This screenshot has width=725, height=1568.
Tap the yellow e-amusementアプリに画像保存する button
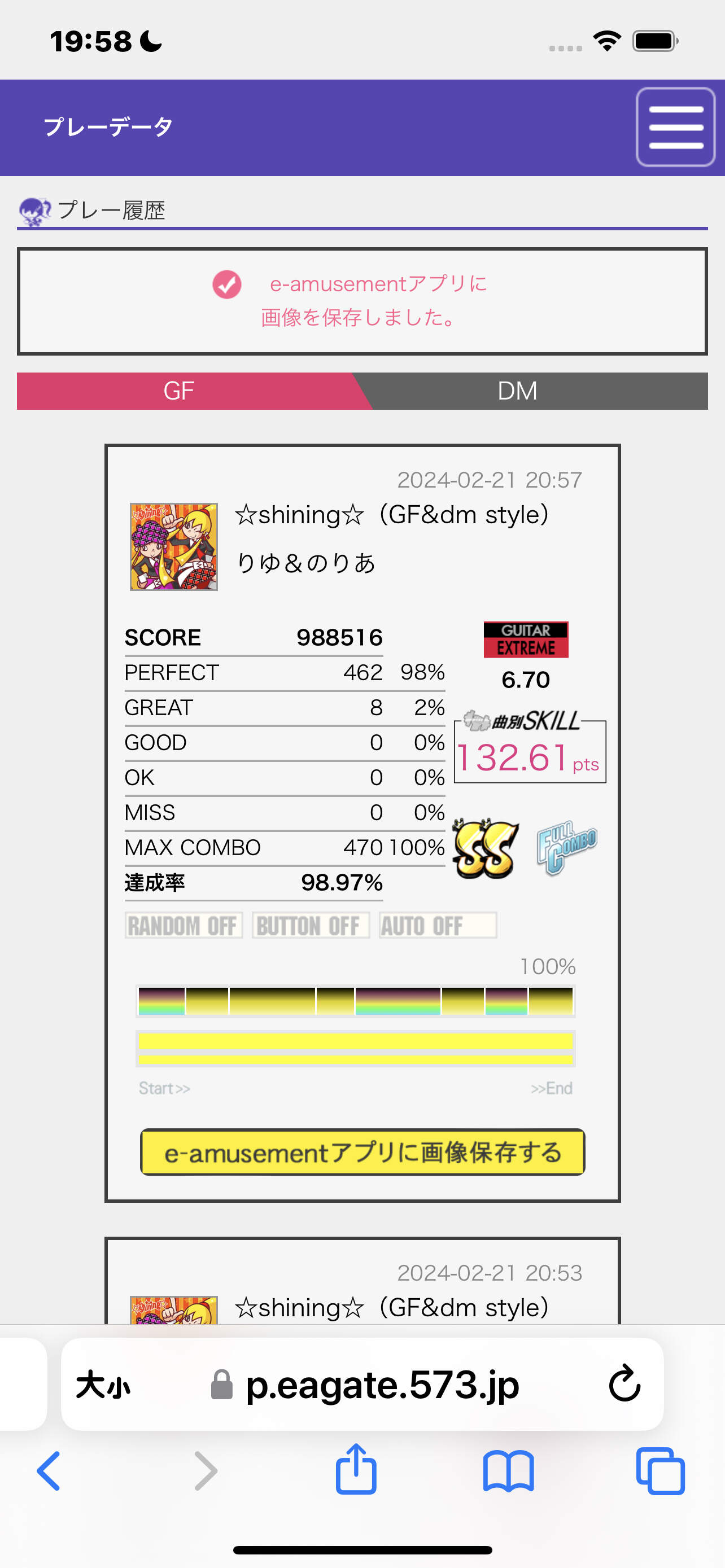[362, 1151]
